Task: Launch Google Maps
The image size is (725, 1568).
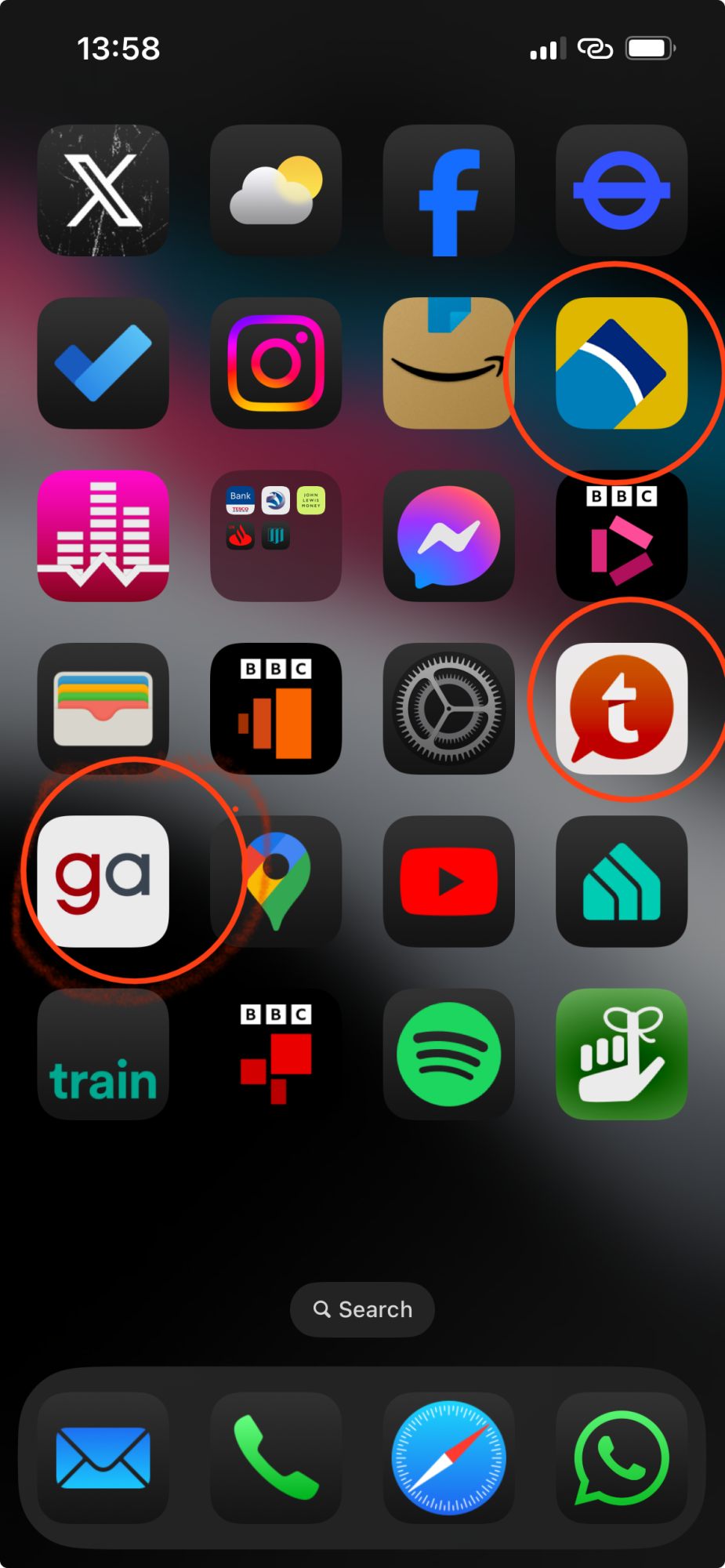Action: [x=276, y=880]
